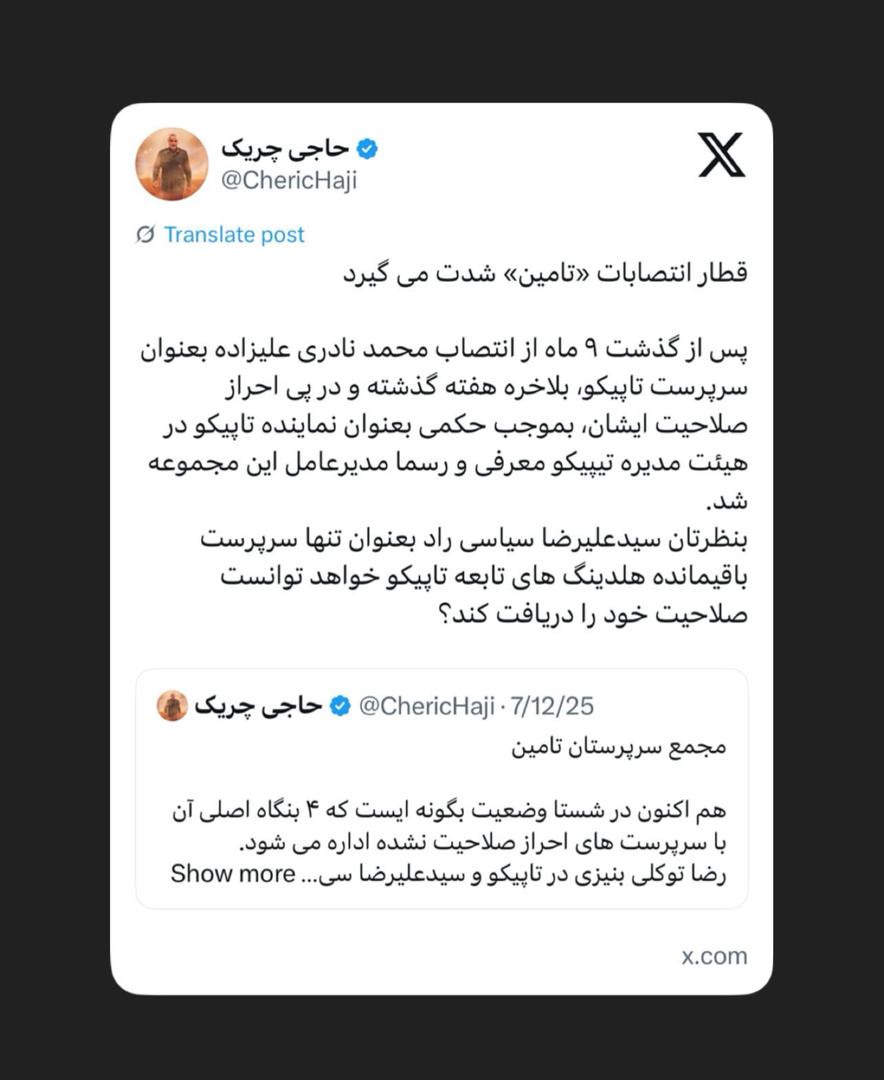This screenshot has width=884, height=1080.
Task: Click the quoted tweet header row
Action: pyautogui.click(x=370, y=705)
